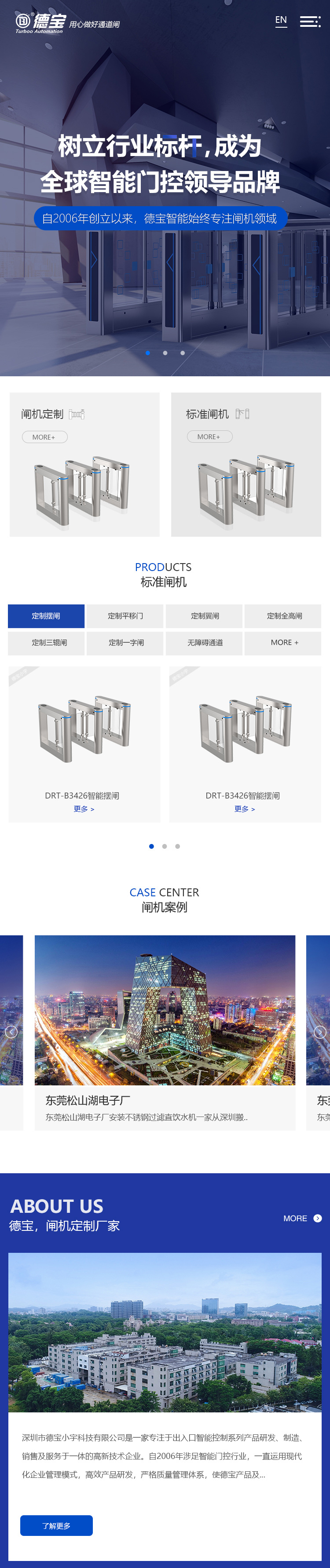Switch language to EN

281,21
